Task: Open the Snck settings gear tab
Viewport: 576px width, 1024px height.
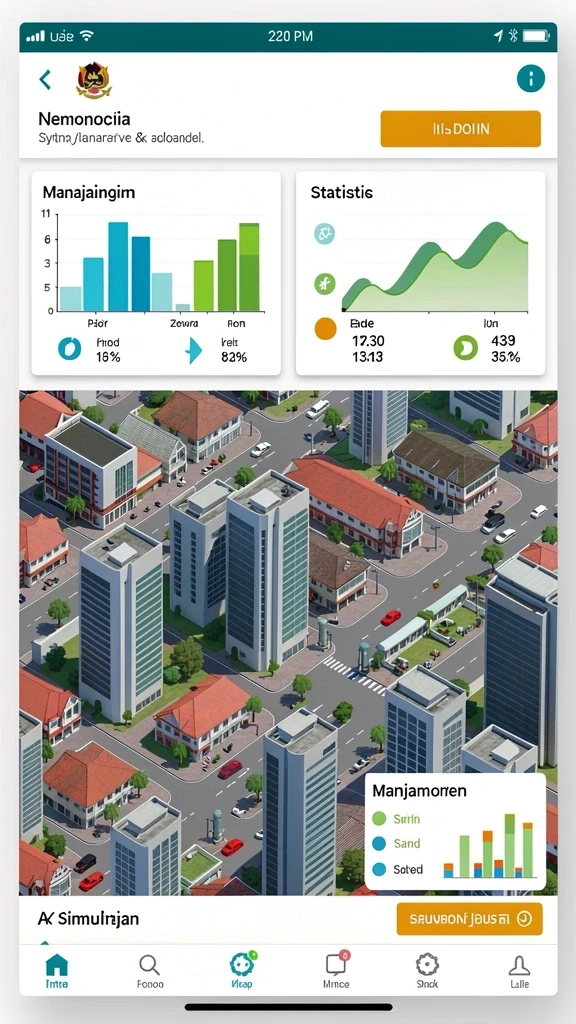Action: [x=427, y=970]
